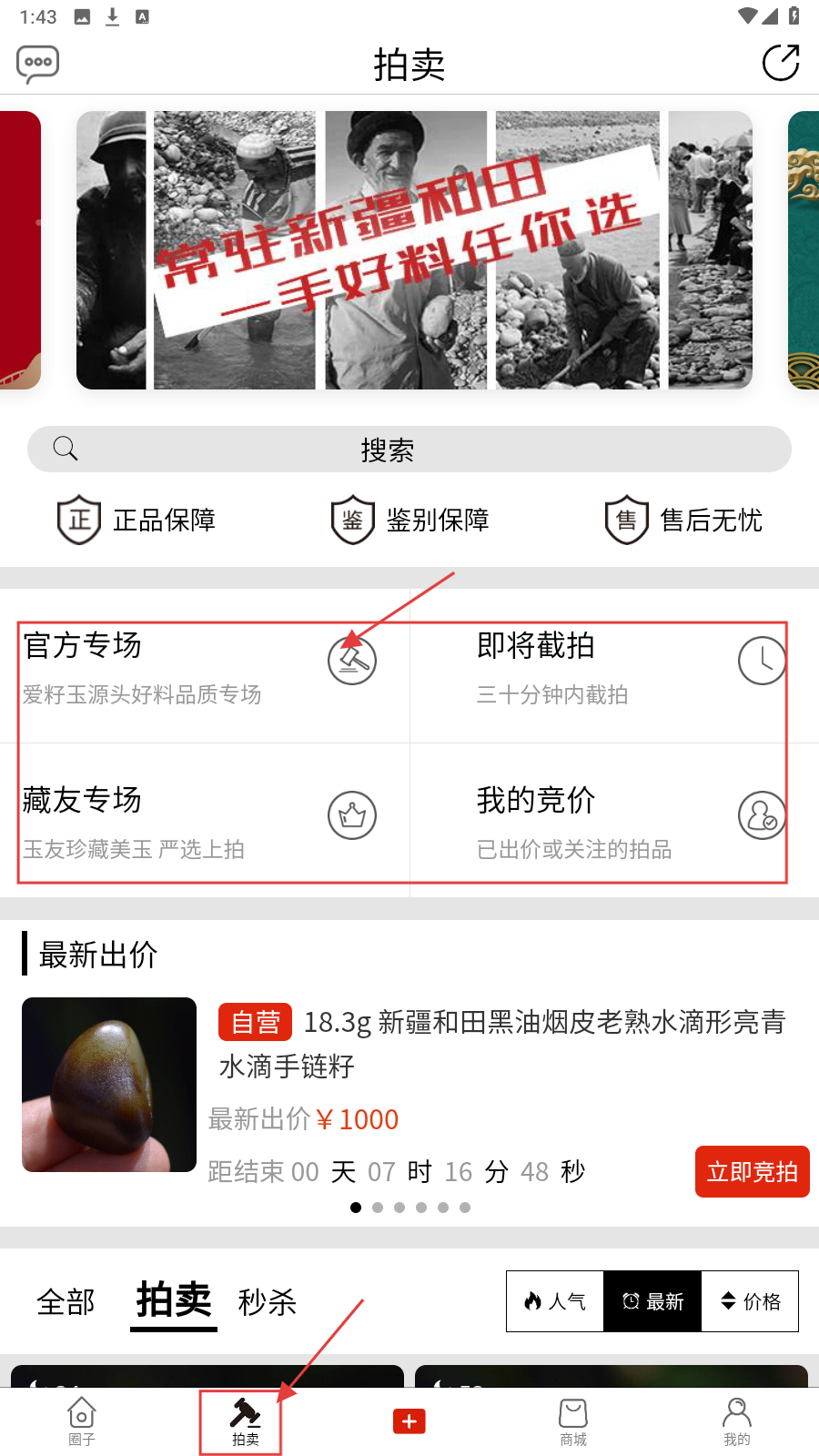Go to the 圈子 tab

(82, 1421)
